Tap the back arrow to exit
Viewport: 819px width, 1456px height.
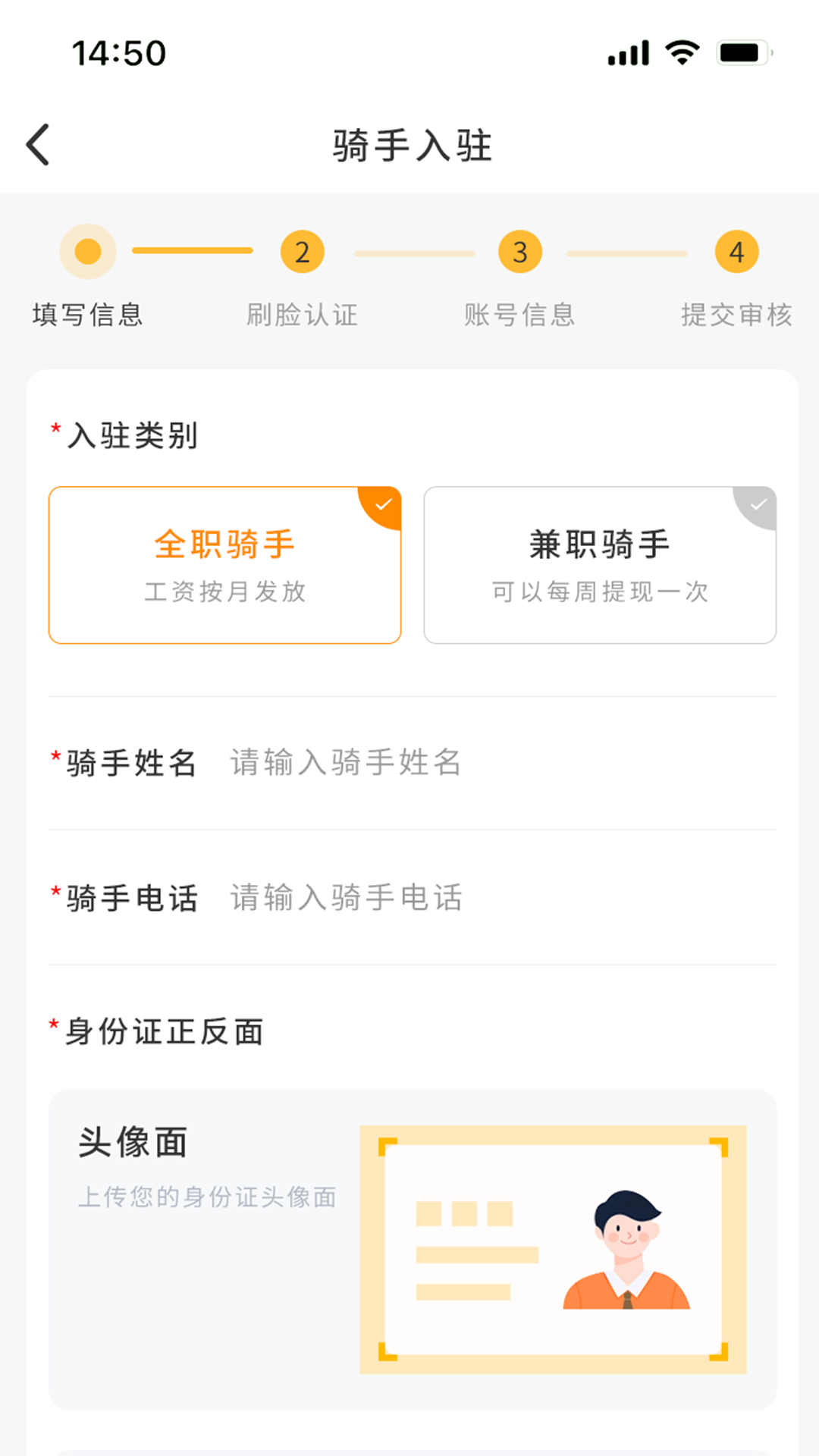point(37,144)
